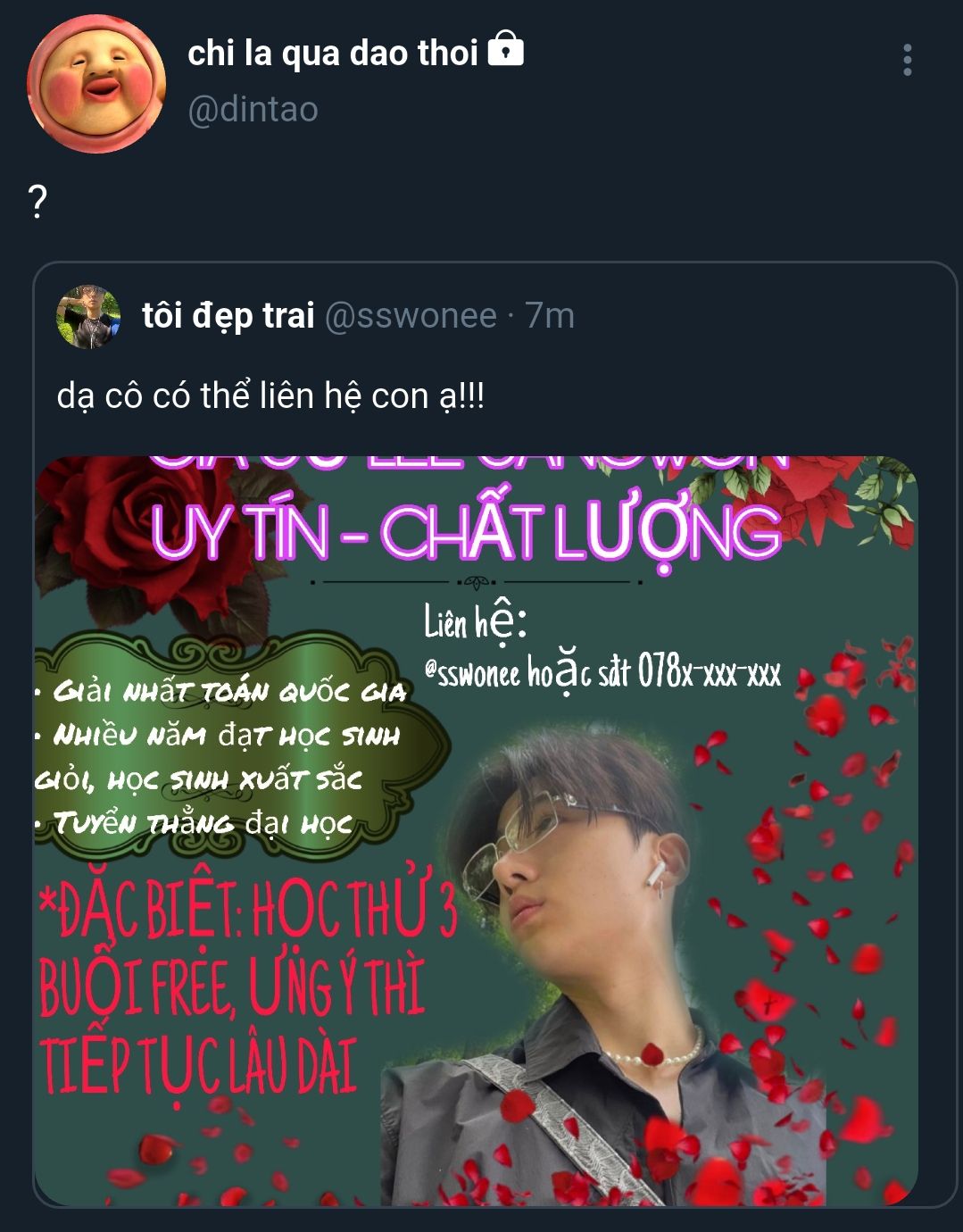View sswonee's avatar in quoted tweet

88,317
